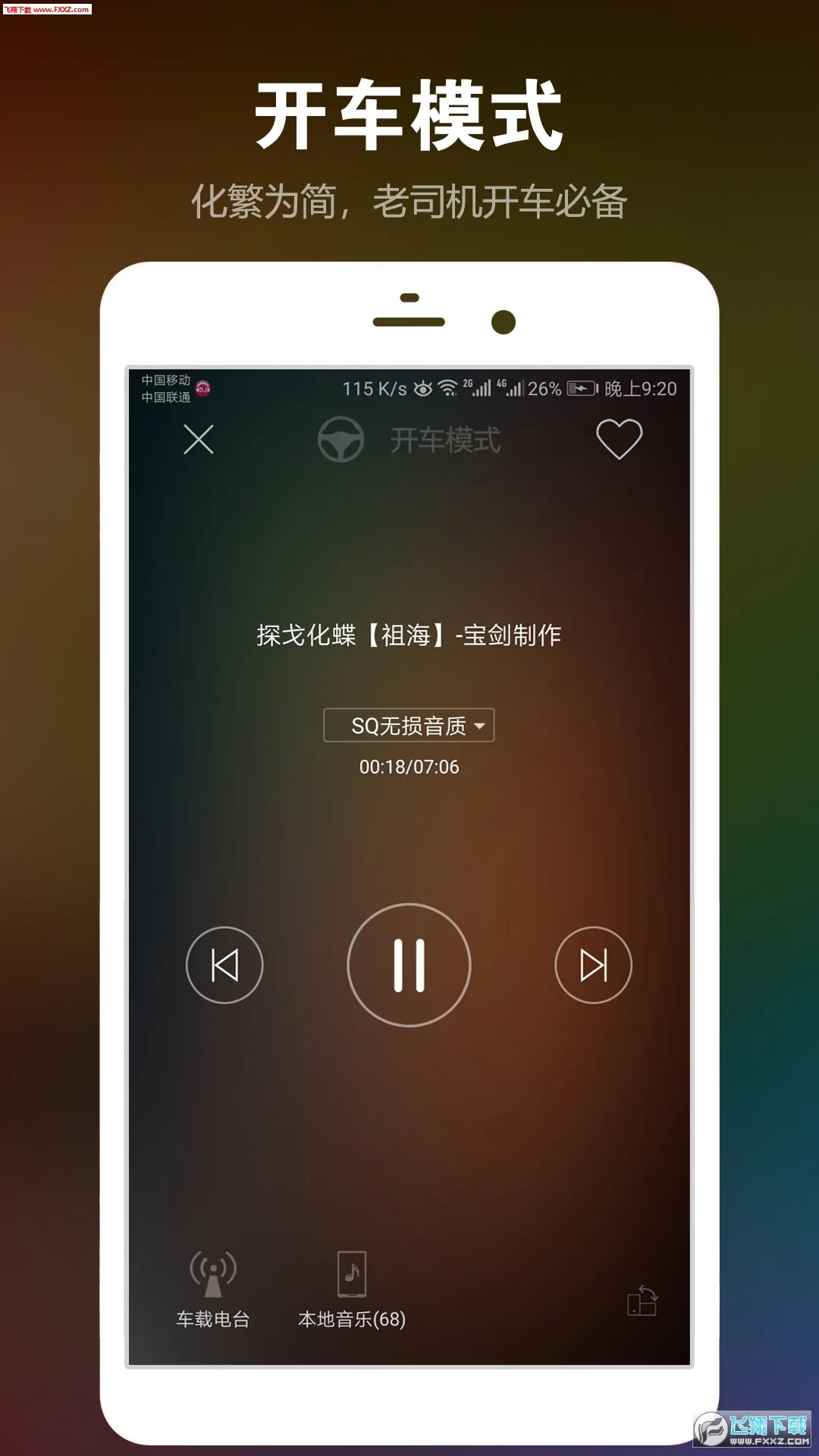Tap the eye protection icon in status bar
Screen dimensions: 819x1456
pyautogui.click(x=423, y=387)
